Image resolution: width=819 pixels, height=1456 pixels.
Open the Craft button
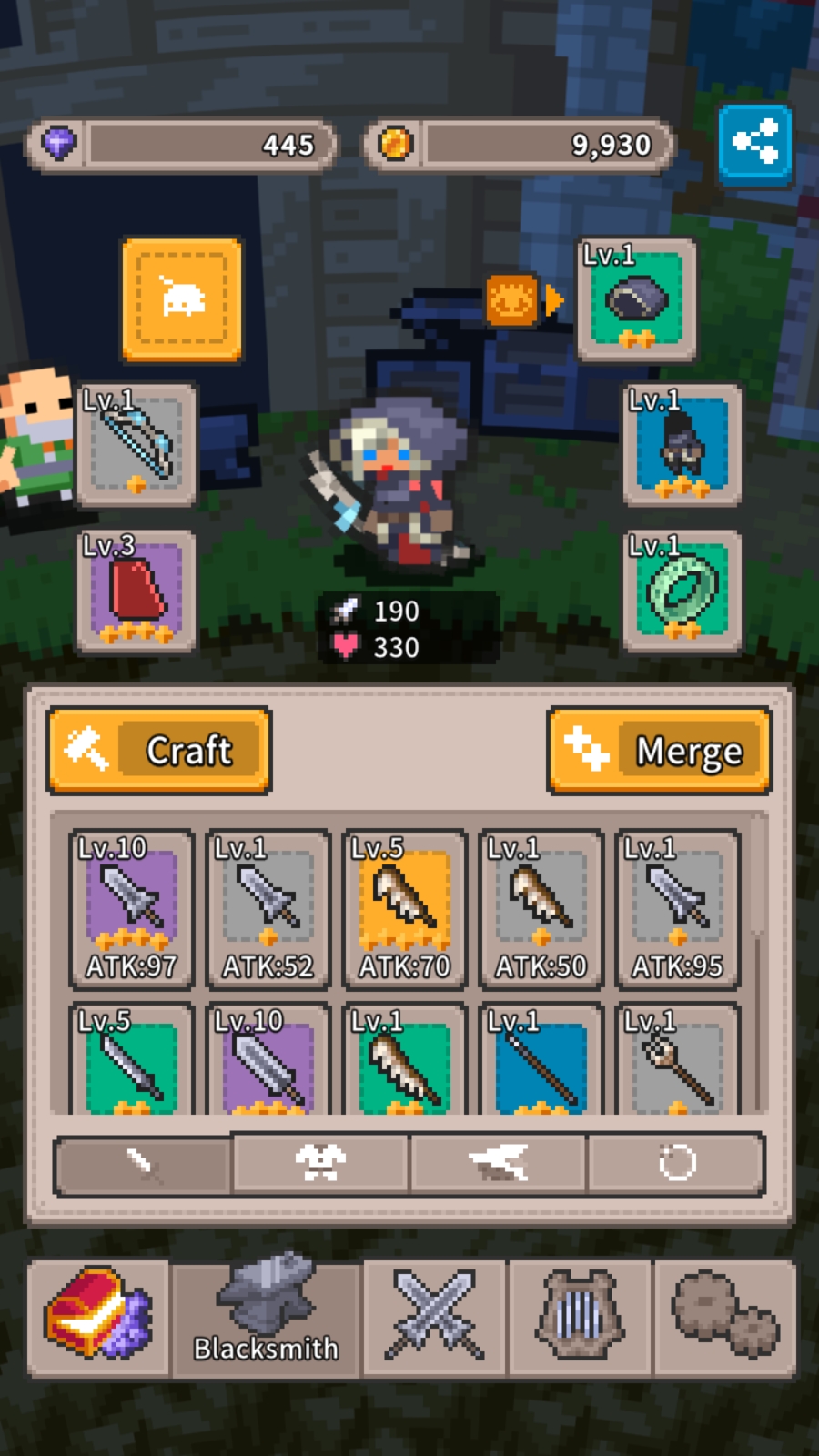click(159, 751)
